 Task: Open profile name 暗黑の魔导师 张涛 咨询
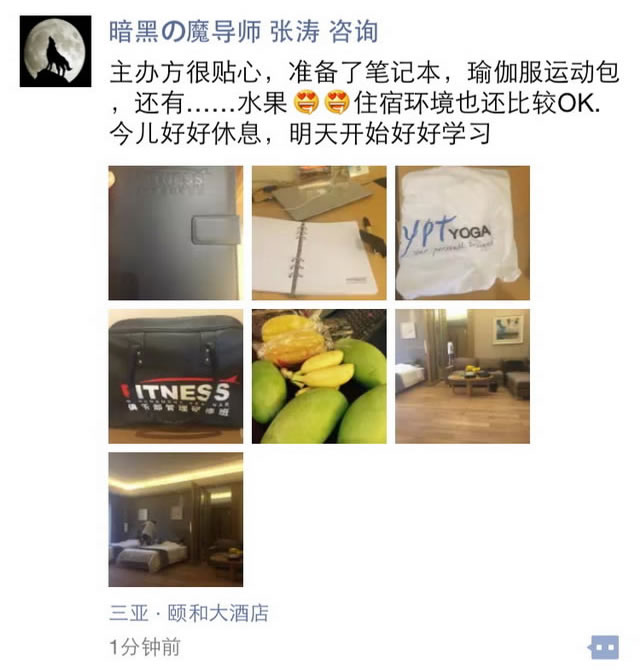click(x=244, y=32)
